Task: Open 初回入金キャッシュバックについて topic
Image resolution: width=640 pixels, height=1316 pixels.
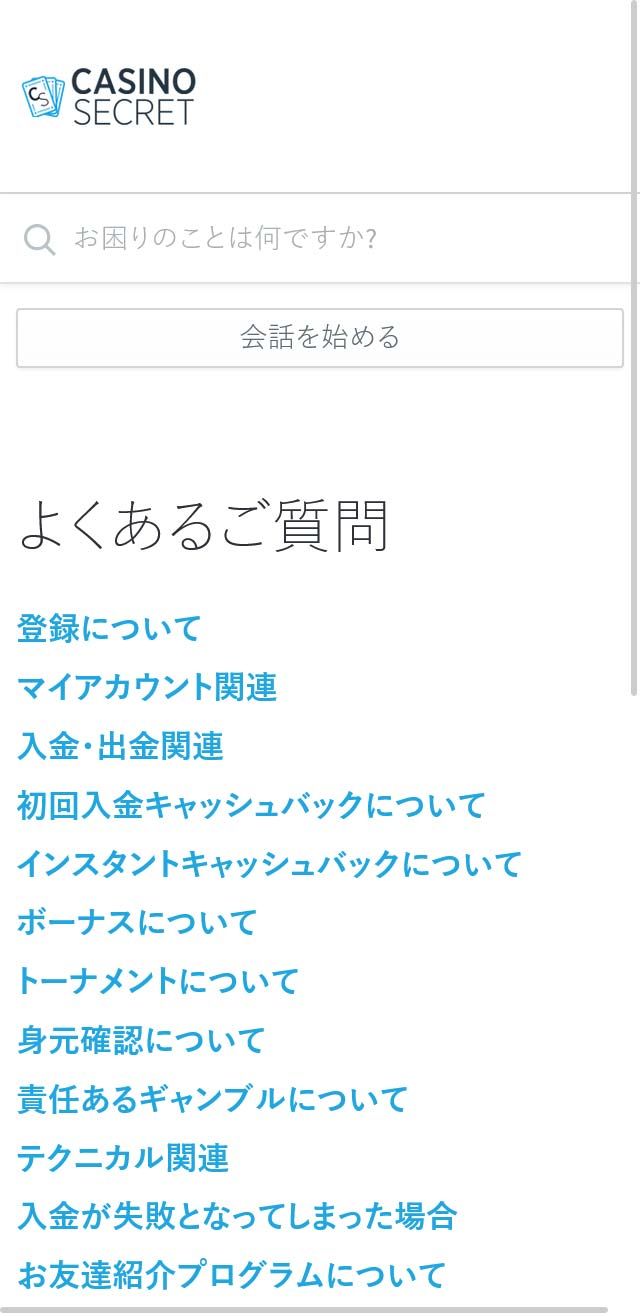Action: 251,805
